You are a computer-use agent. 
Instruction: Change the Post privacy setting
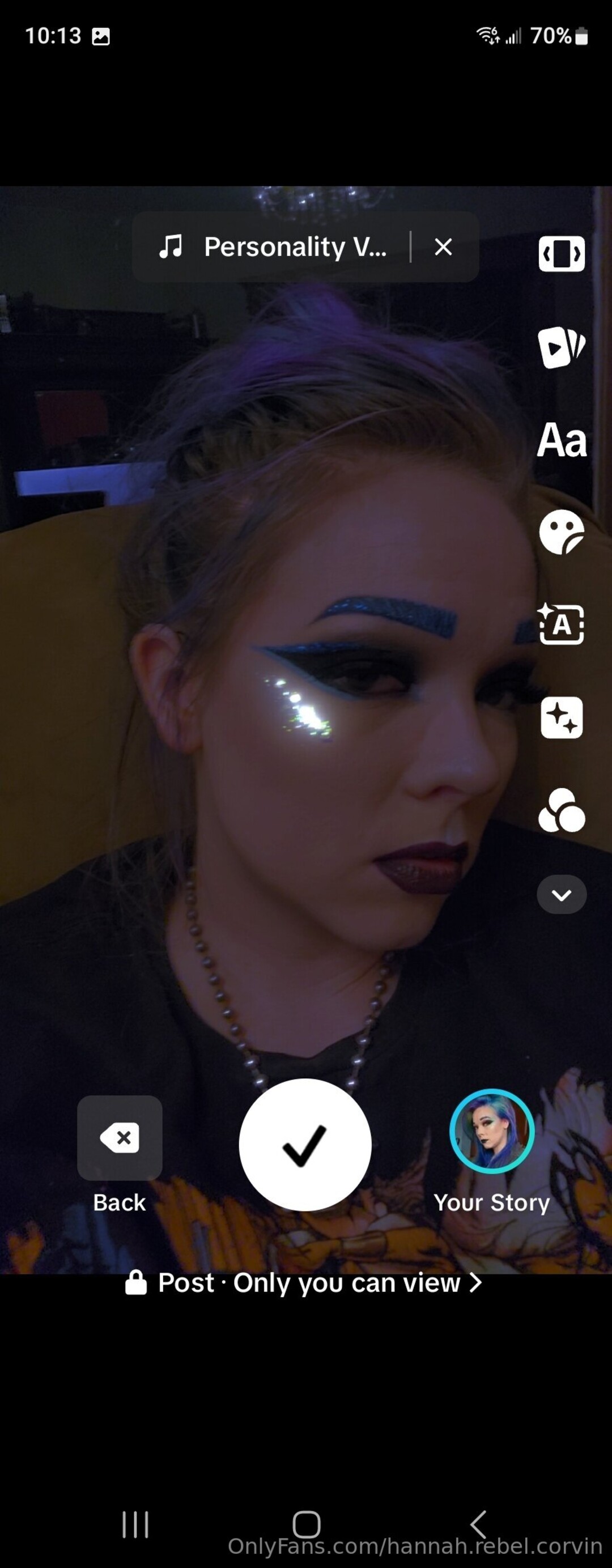click(x=304, y=1283)
